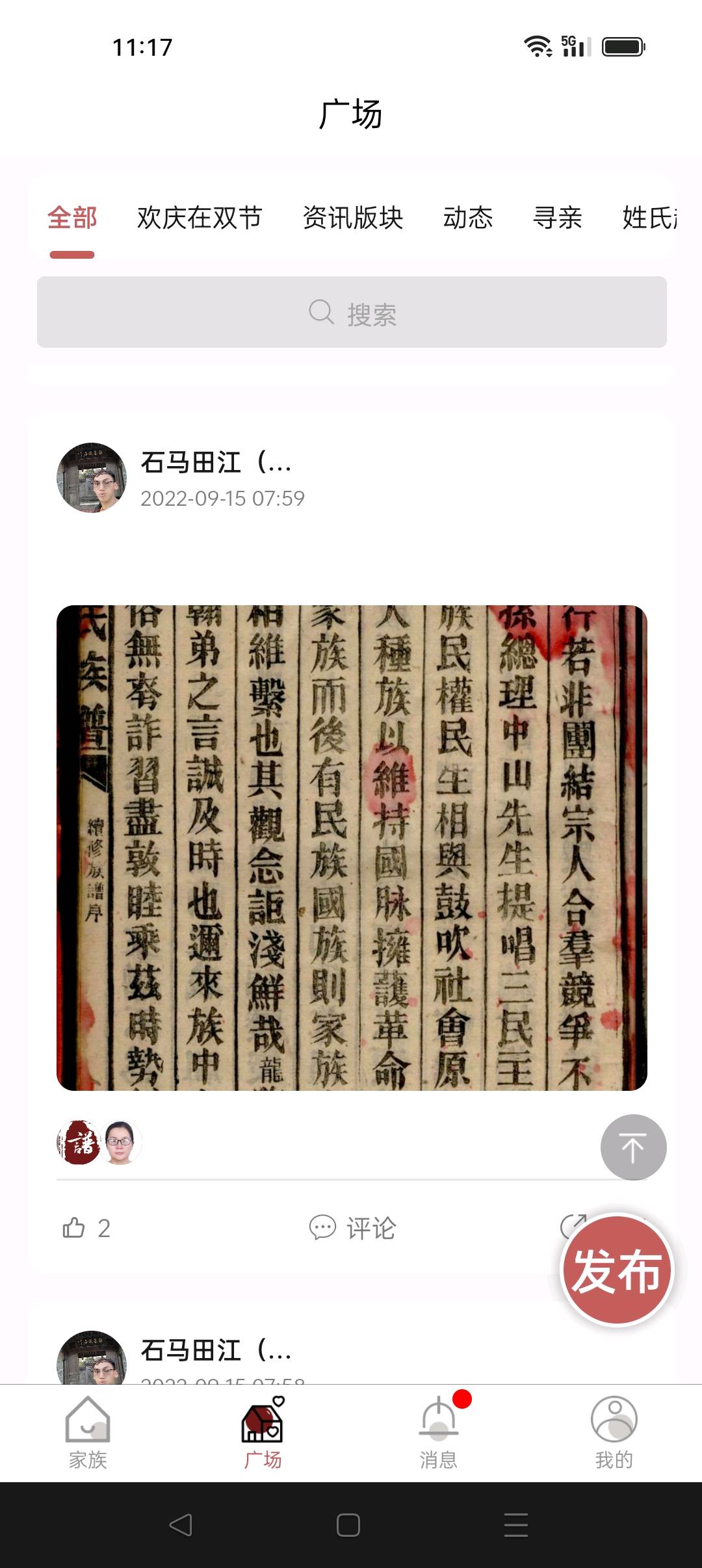Tap the system back button
Viewport: 702px width, 1568px height.
181,1525
